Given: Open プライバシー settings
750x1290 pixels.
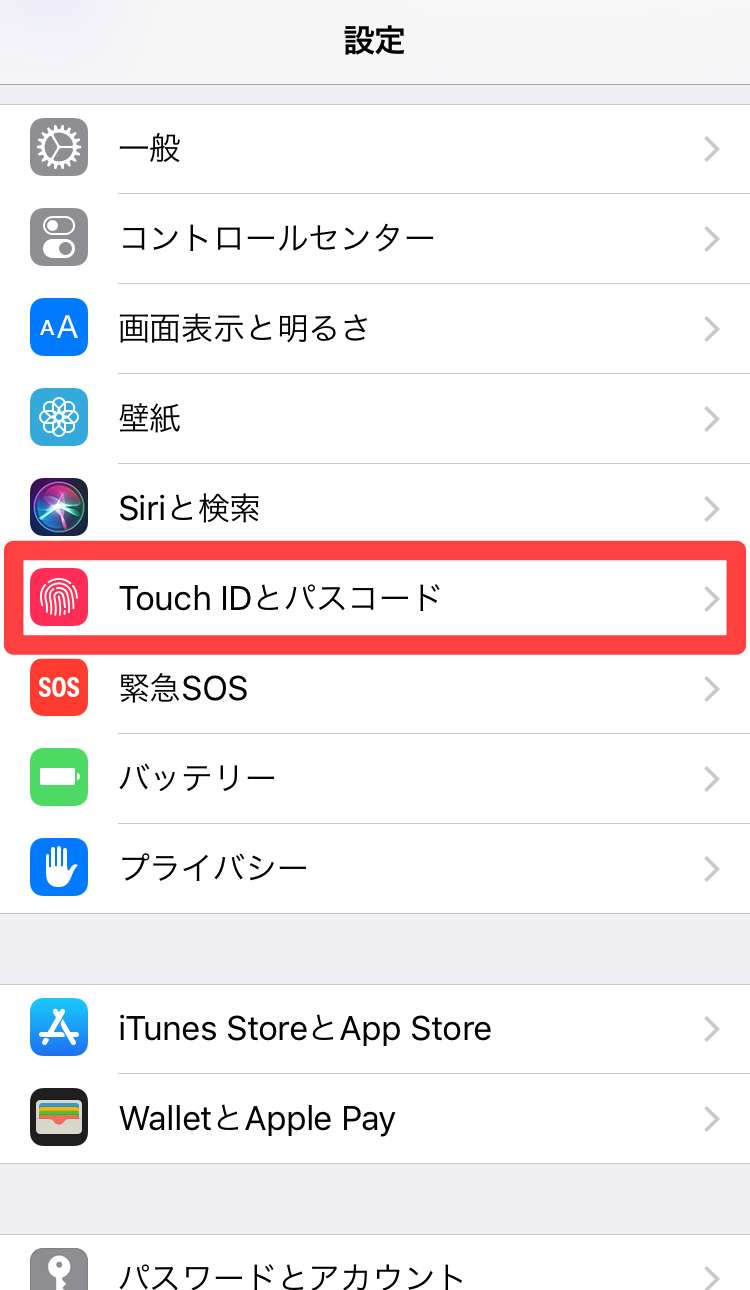Looking at the screenshot, I should [375, 868].
